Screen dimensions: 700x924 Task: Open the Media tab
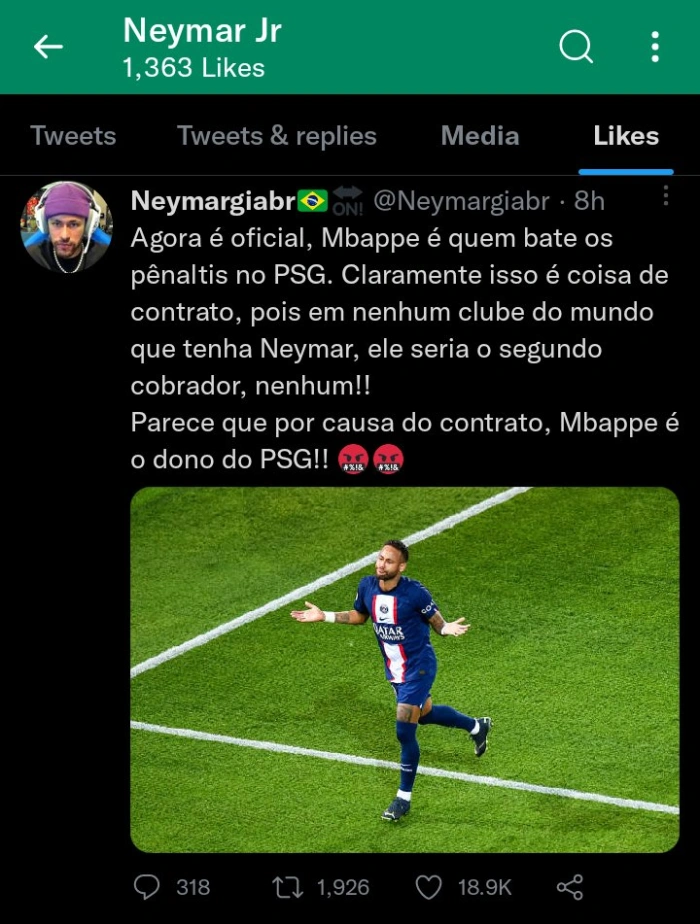[x=480, y=136]
